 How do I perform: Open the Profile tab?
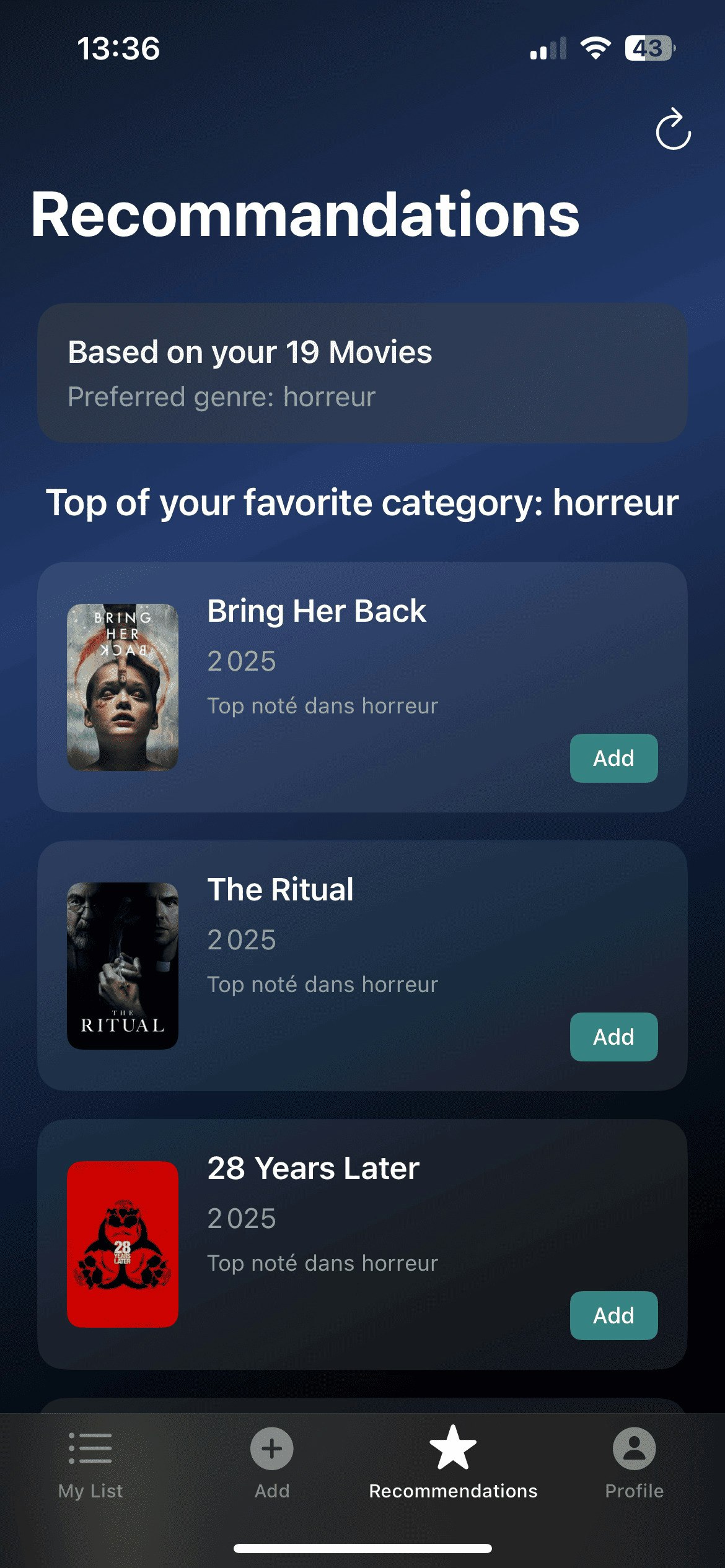click(x=634, y=1464)
